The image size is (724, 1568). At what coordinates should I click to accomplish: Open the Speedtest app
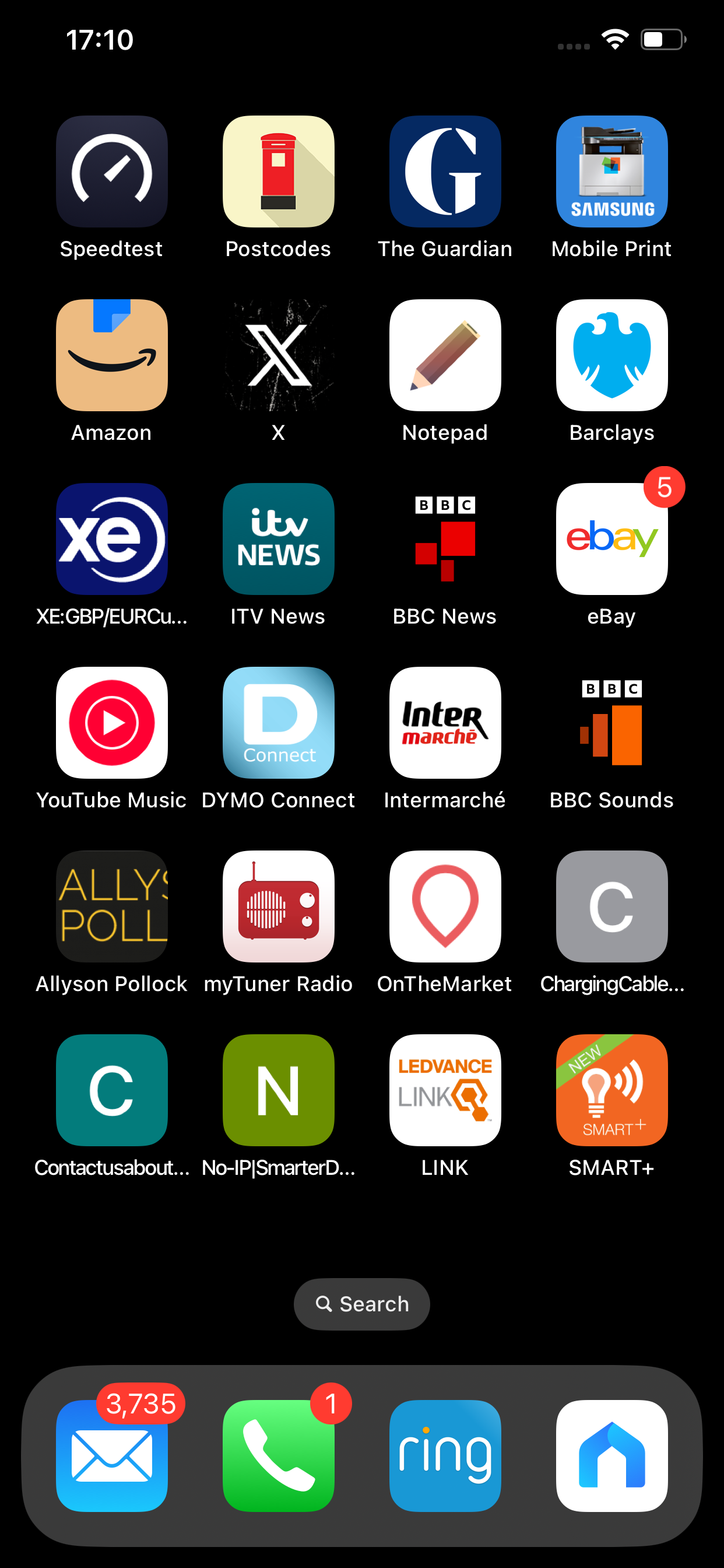click(x=111, y=171)
